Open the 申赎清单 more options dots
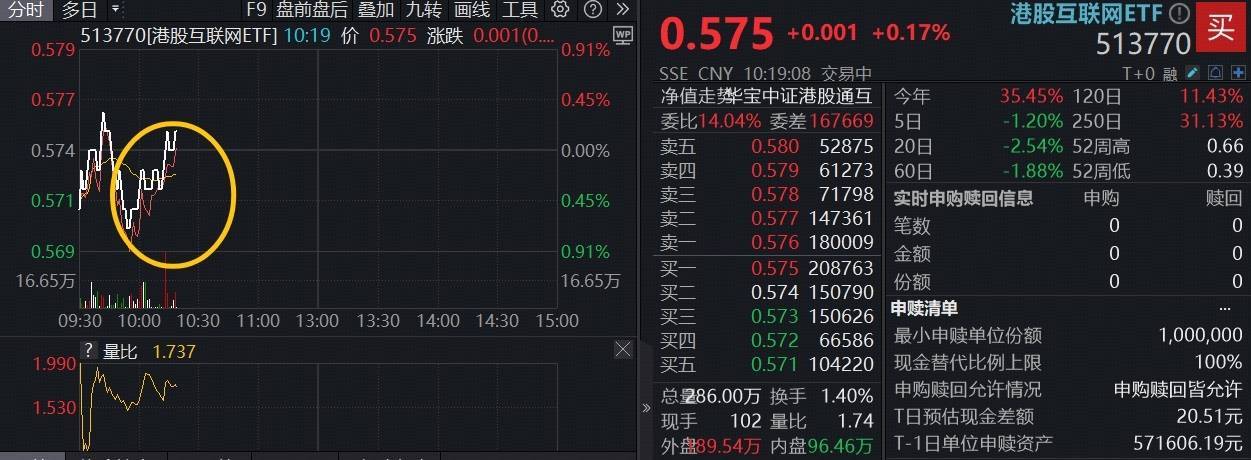Screen dimensions: 1251x460 (1225, 308)
